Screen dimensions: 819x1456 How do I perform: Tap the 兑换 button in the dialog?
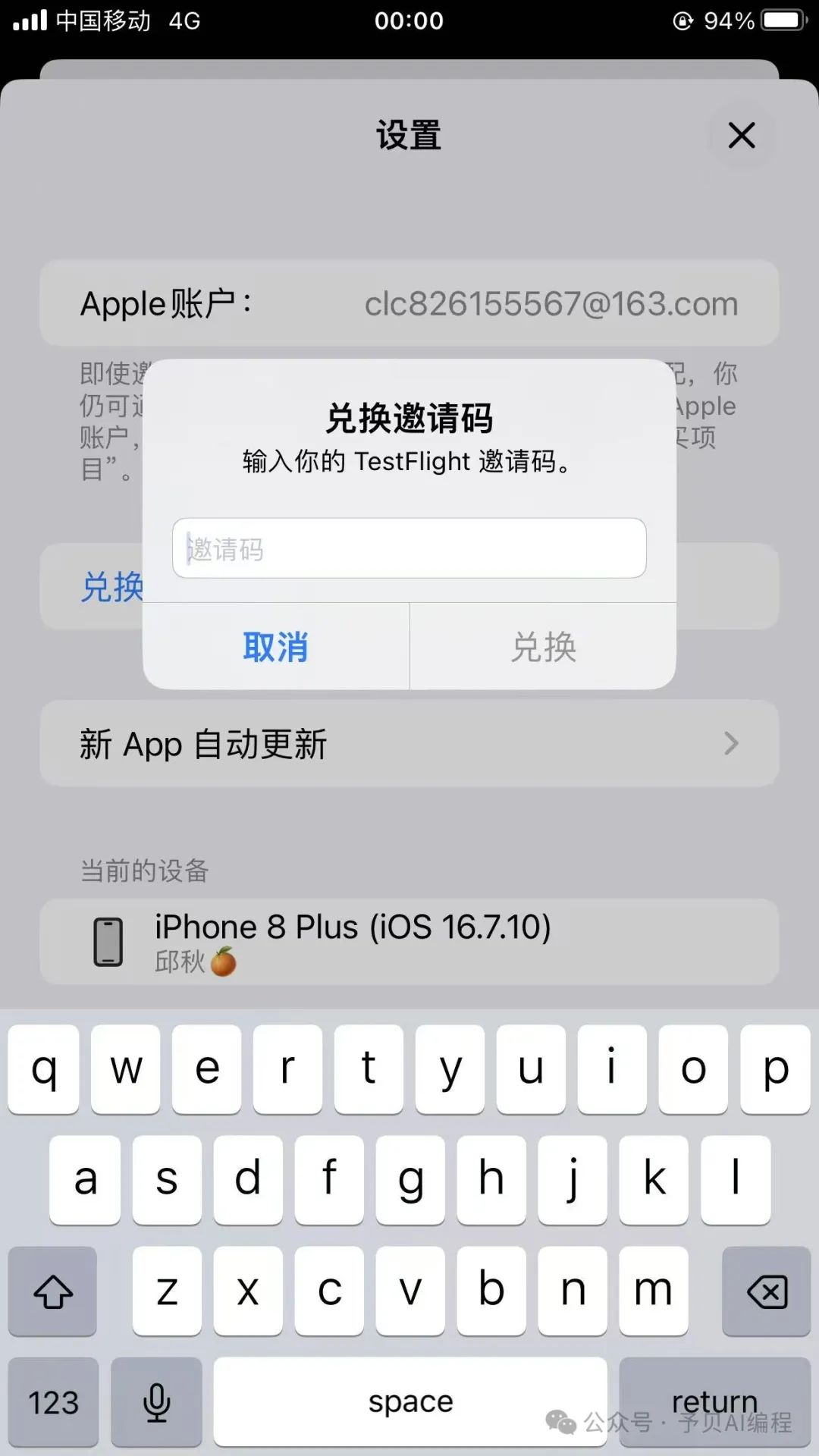click(543, 647)
